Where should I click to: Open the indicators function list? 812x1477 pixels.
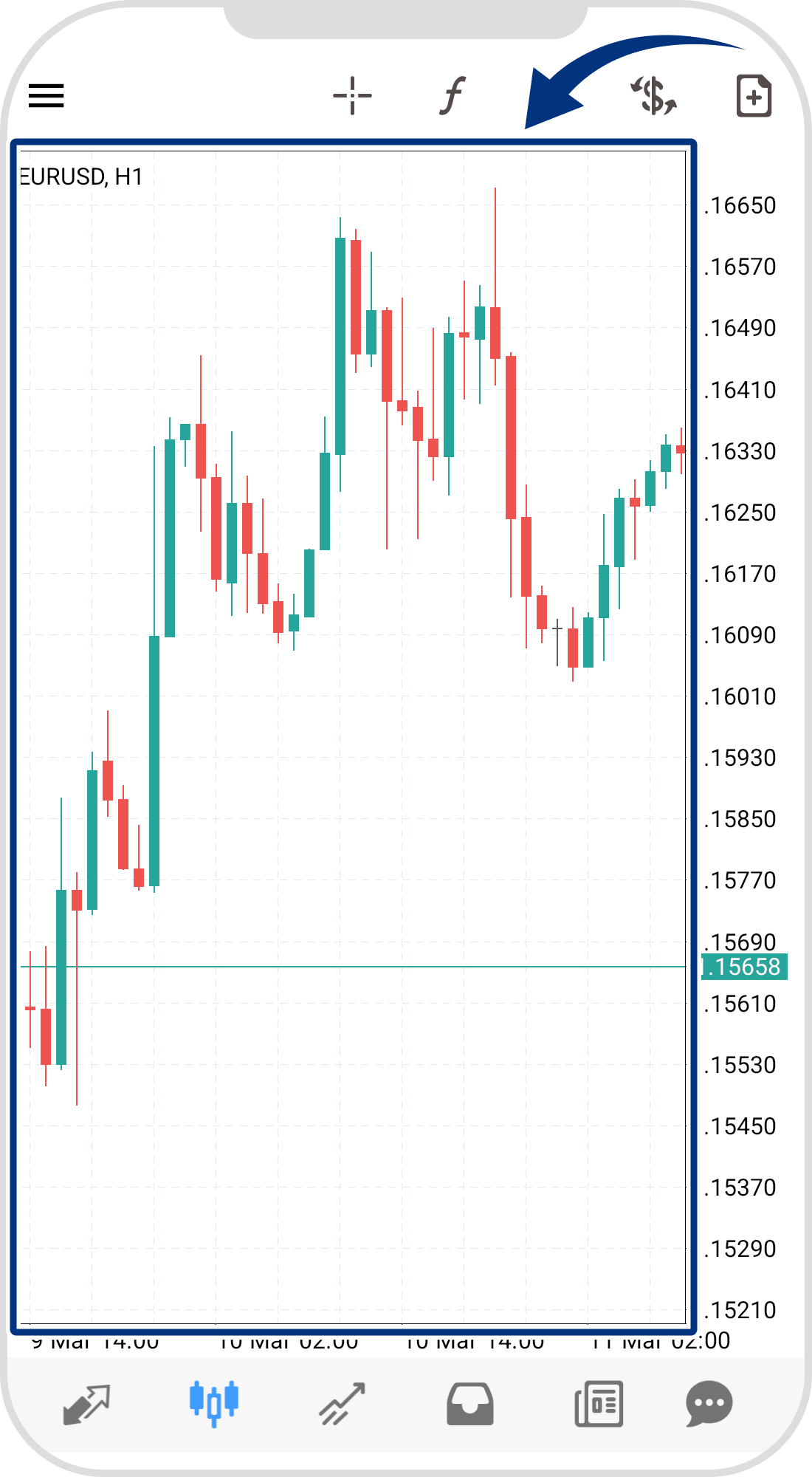453,96
